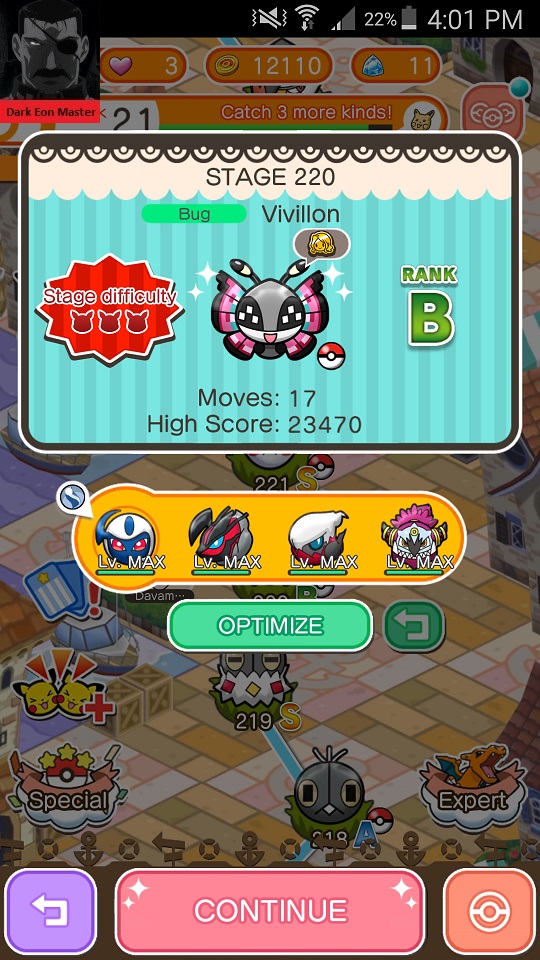
Task: Open the orange Poké Ball list button
Action: (489, 911)
